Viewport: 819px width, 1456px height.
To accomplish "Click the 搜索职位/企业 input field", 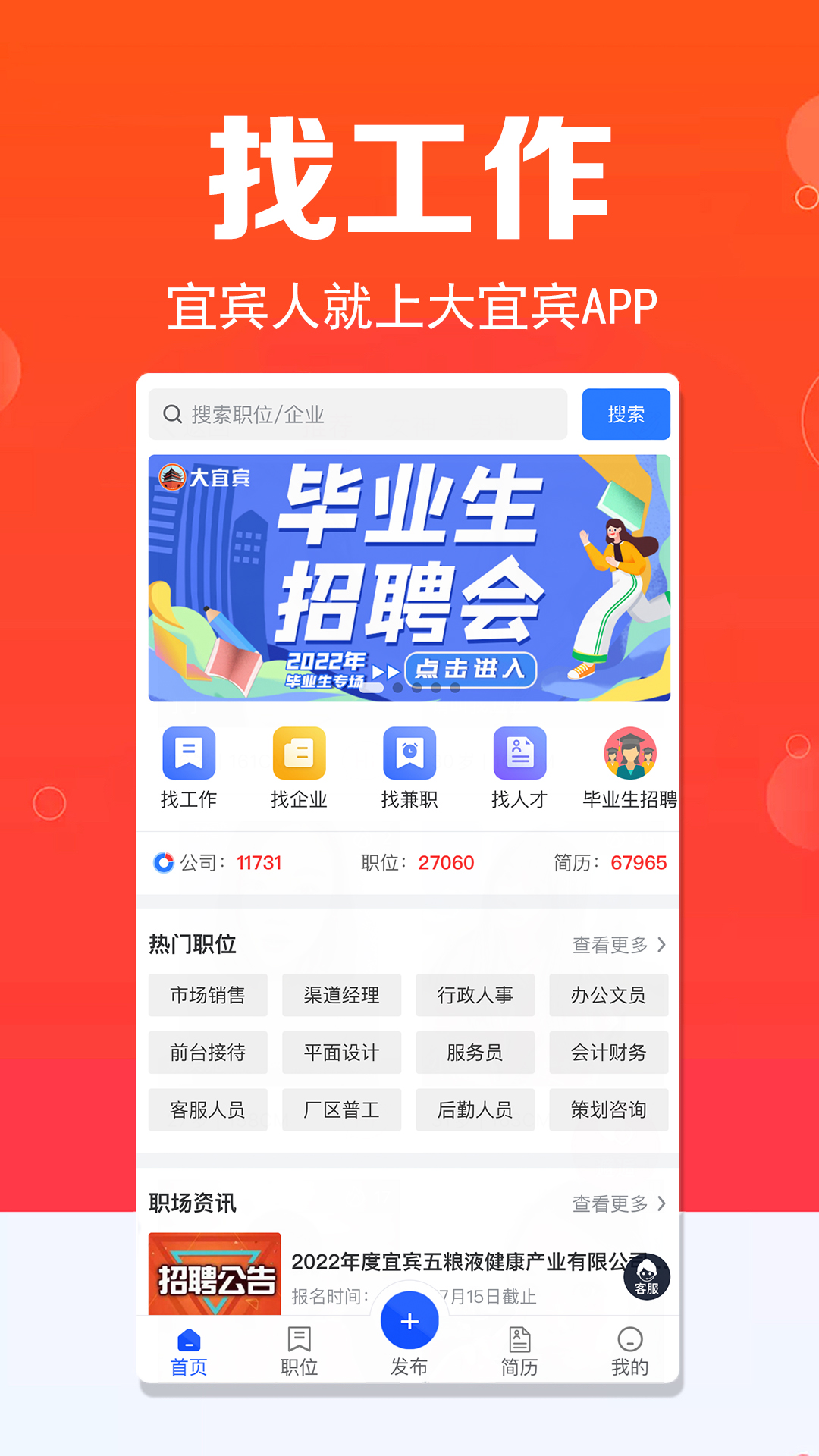I will 356,414.
